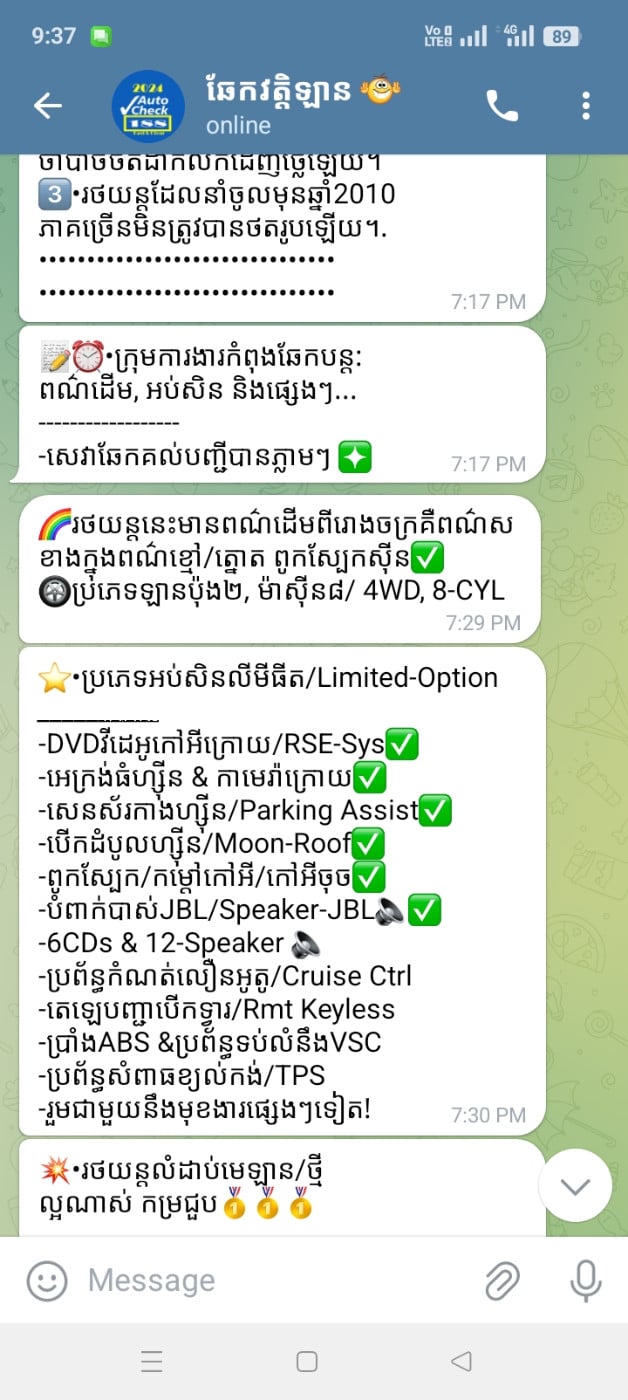This screenshot has width=628, height=1400.
Task: Attach a file with the paperclip icon
Action: pos(503,1280)
